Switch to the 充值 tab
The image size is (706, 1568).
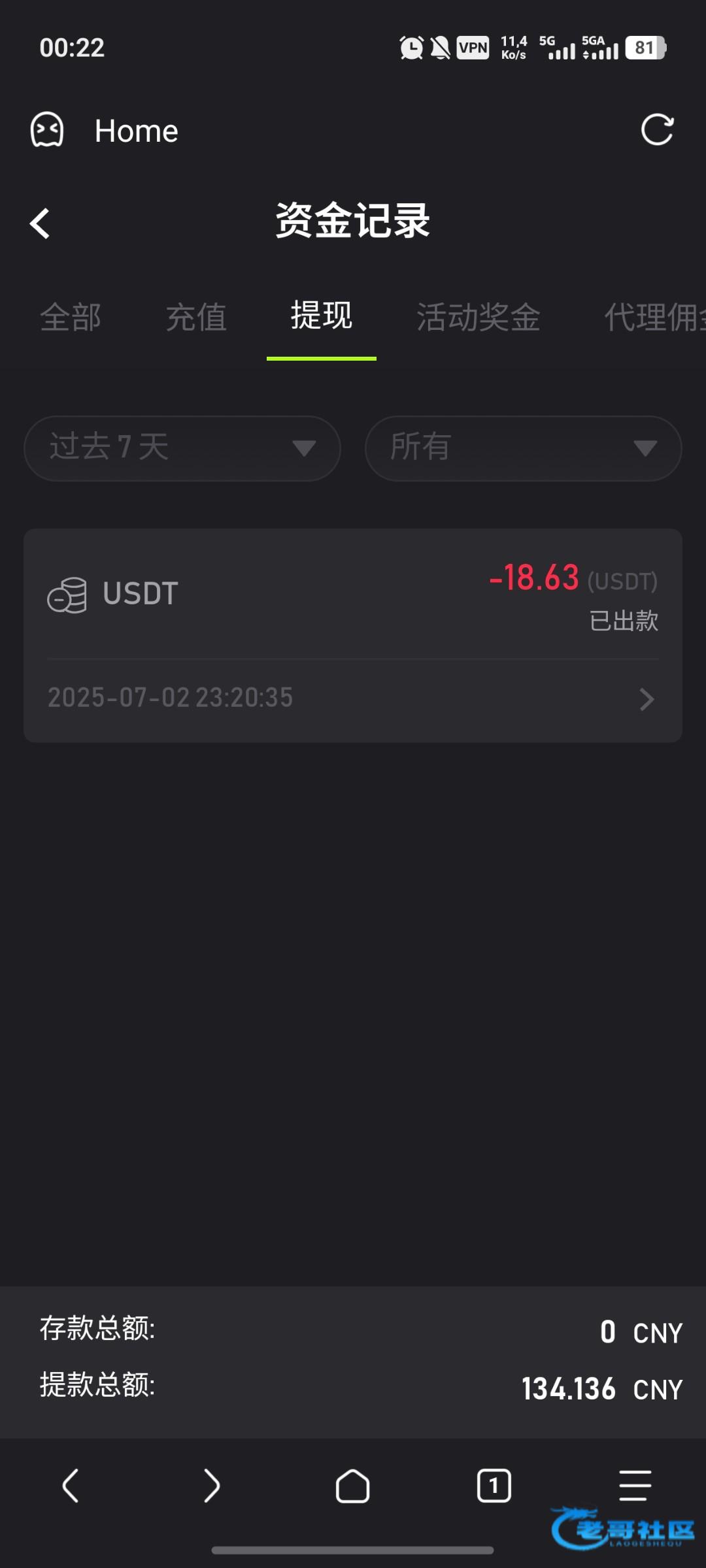coord(196,318)
